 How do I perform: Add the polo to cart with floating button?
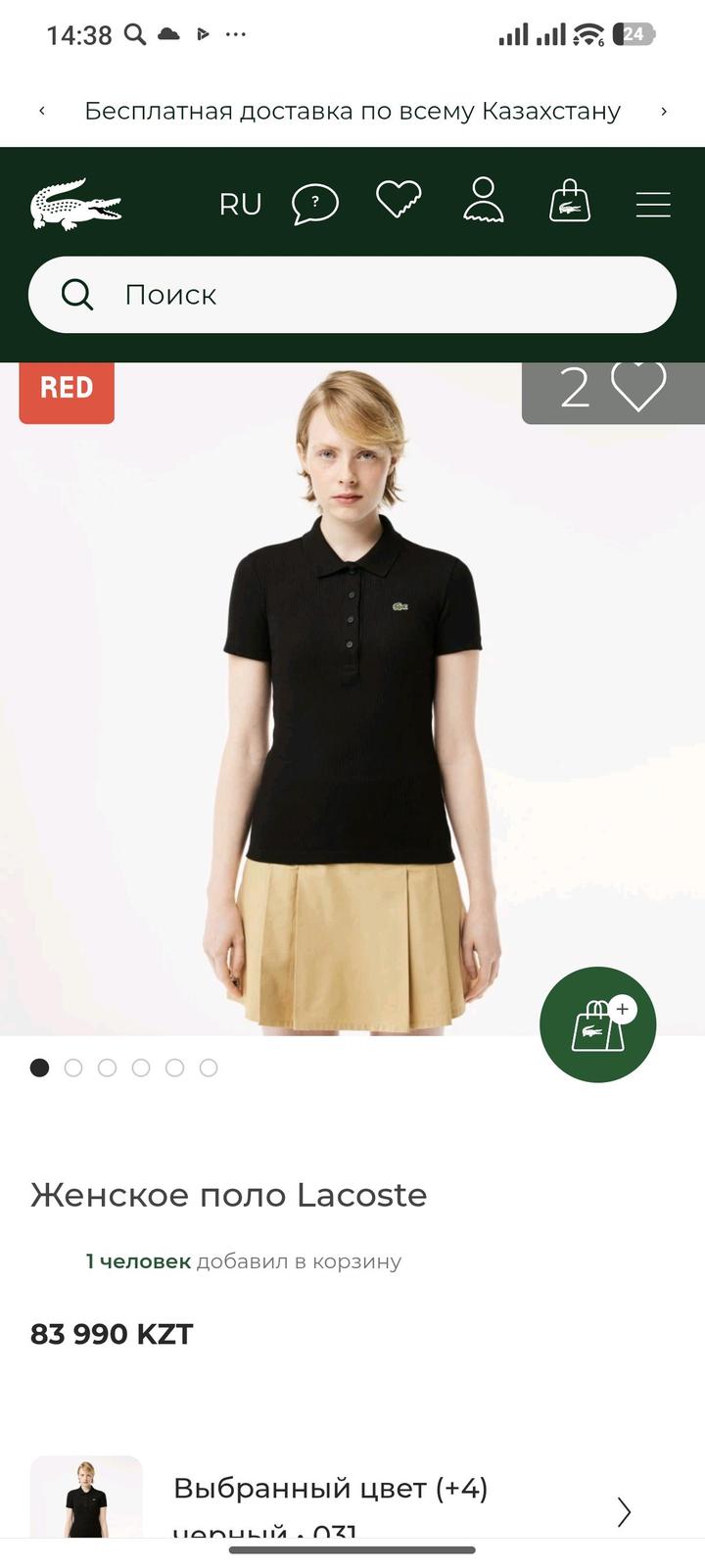pyautogui.click(x=597, y=1024)
